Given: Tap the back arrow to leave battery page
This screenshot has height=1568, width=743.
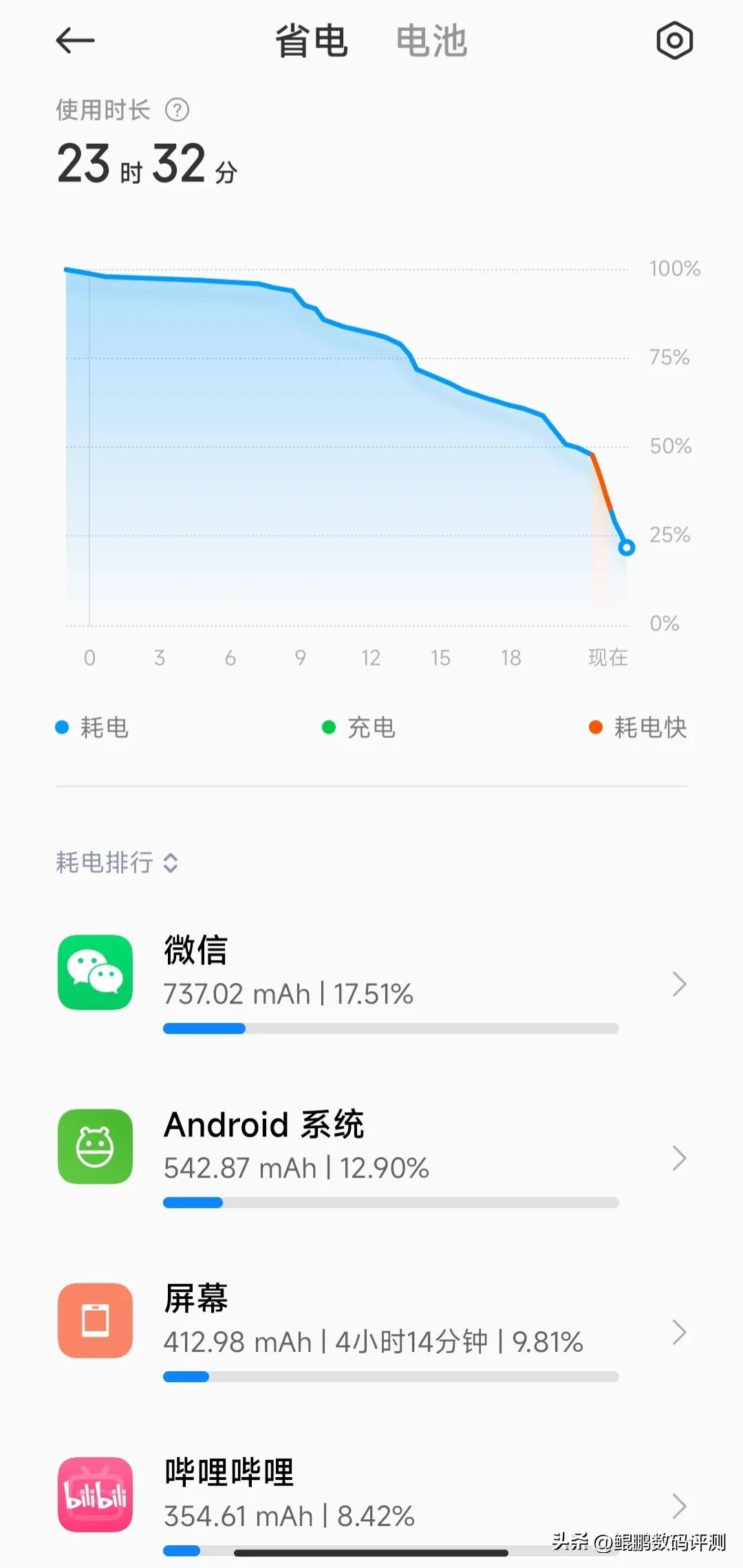Looking at the screenshot, I should pyautogui.click(x=76, y=41).
